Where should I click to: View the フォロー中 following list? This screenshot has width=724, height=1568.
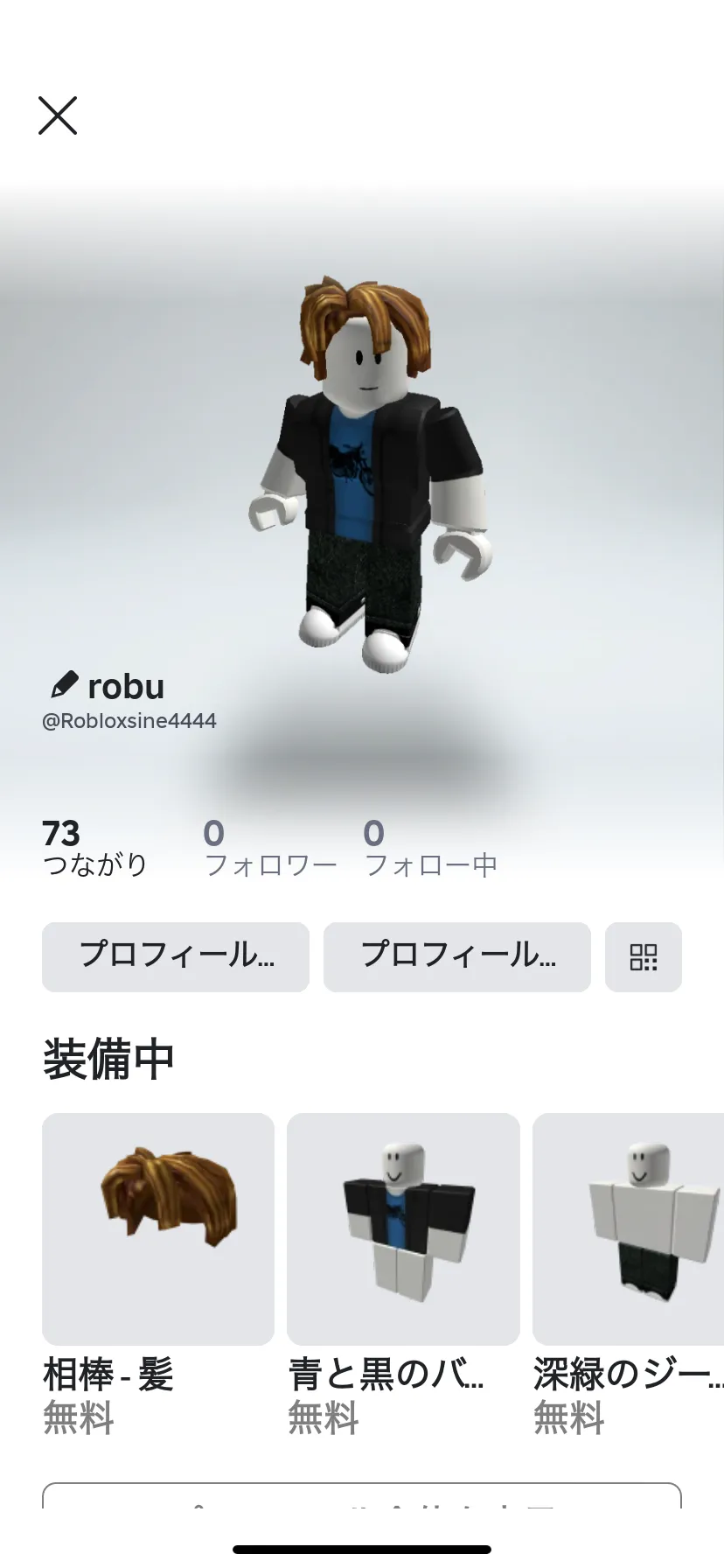pyautogui.click(x=430, y=847)
